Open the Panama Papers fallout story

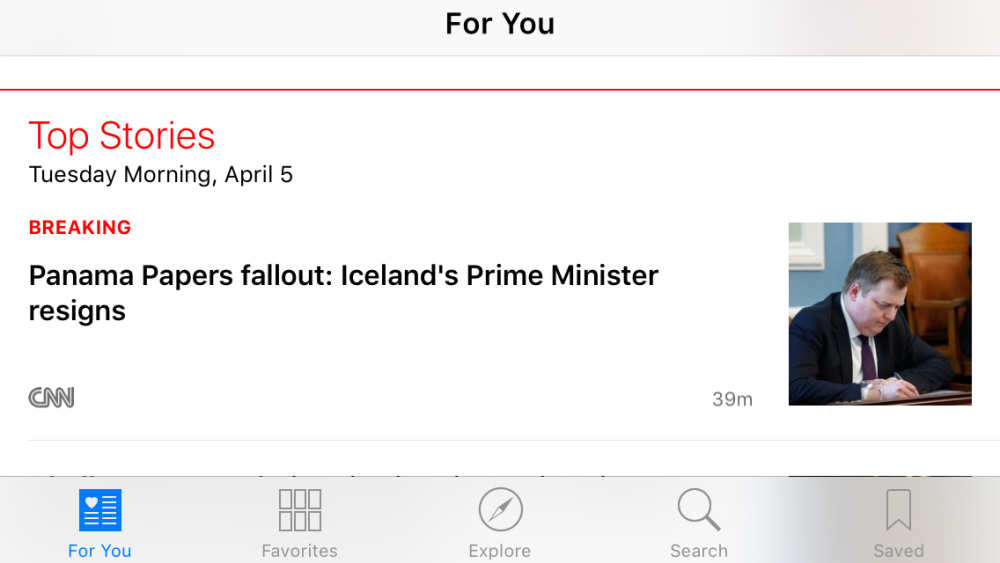[x=343, y=292]
